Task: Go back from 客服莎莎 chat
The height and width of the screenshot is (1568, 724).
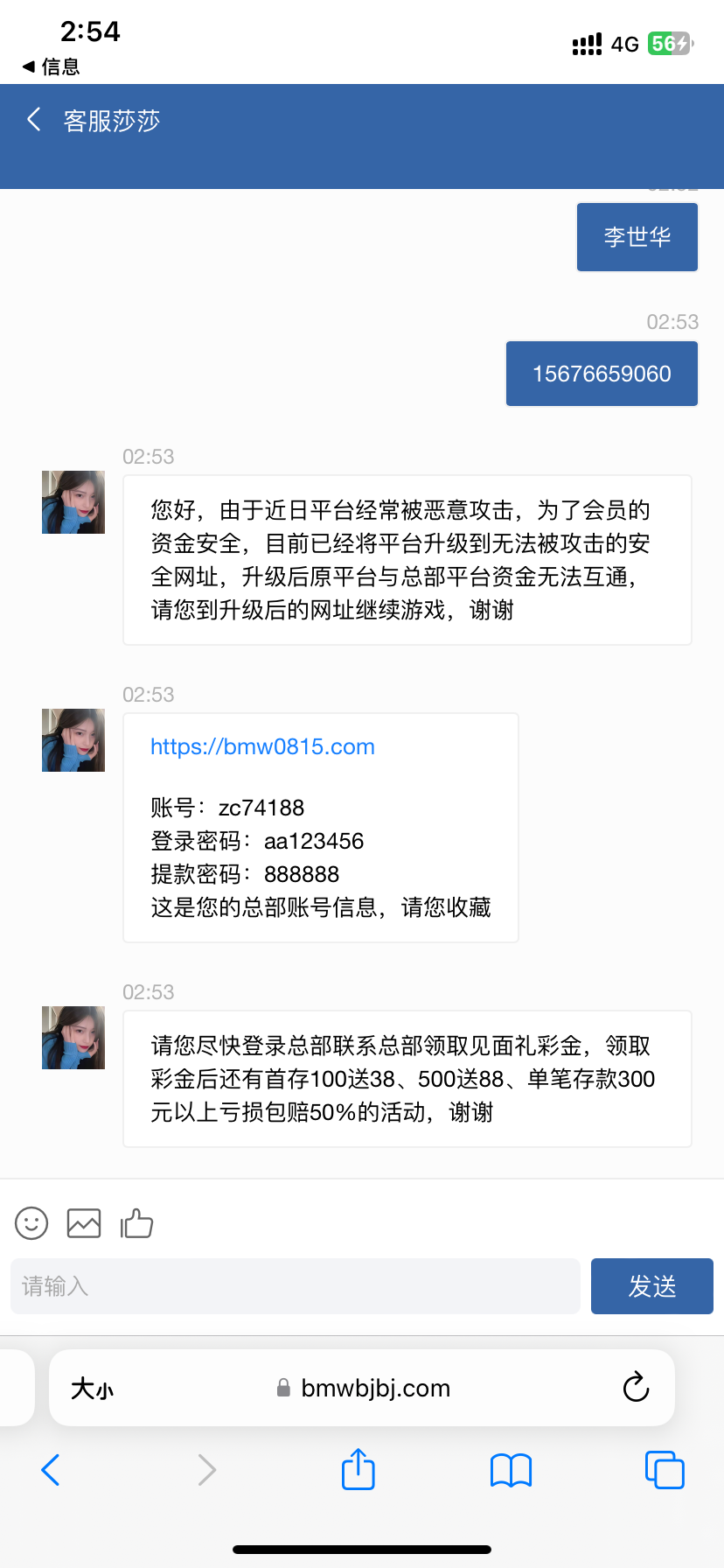Action: (x=34, y=120)
